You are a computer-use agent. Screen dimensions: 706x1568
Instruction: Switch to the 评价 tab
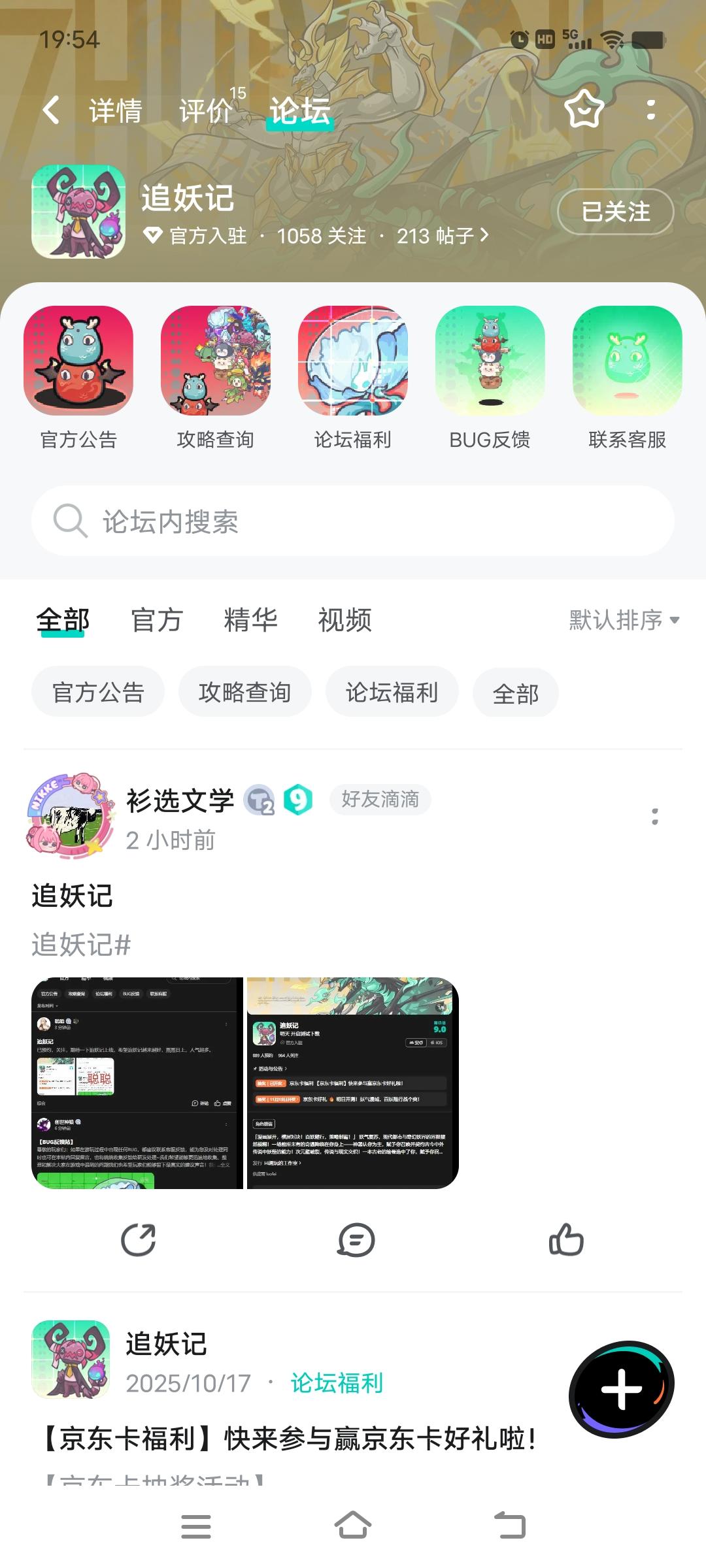point(206,110)
